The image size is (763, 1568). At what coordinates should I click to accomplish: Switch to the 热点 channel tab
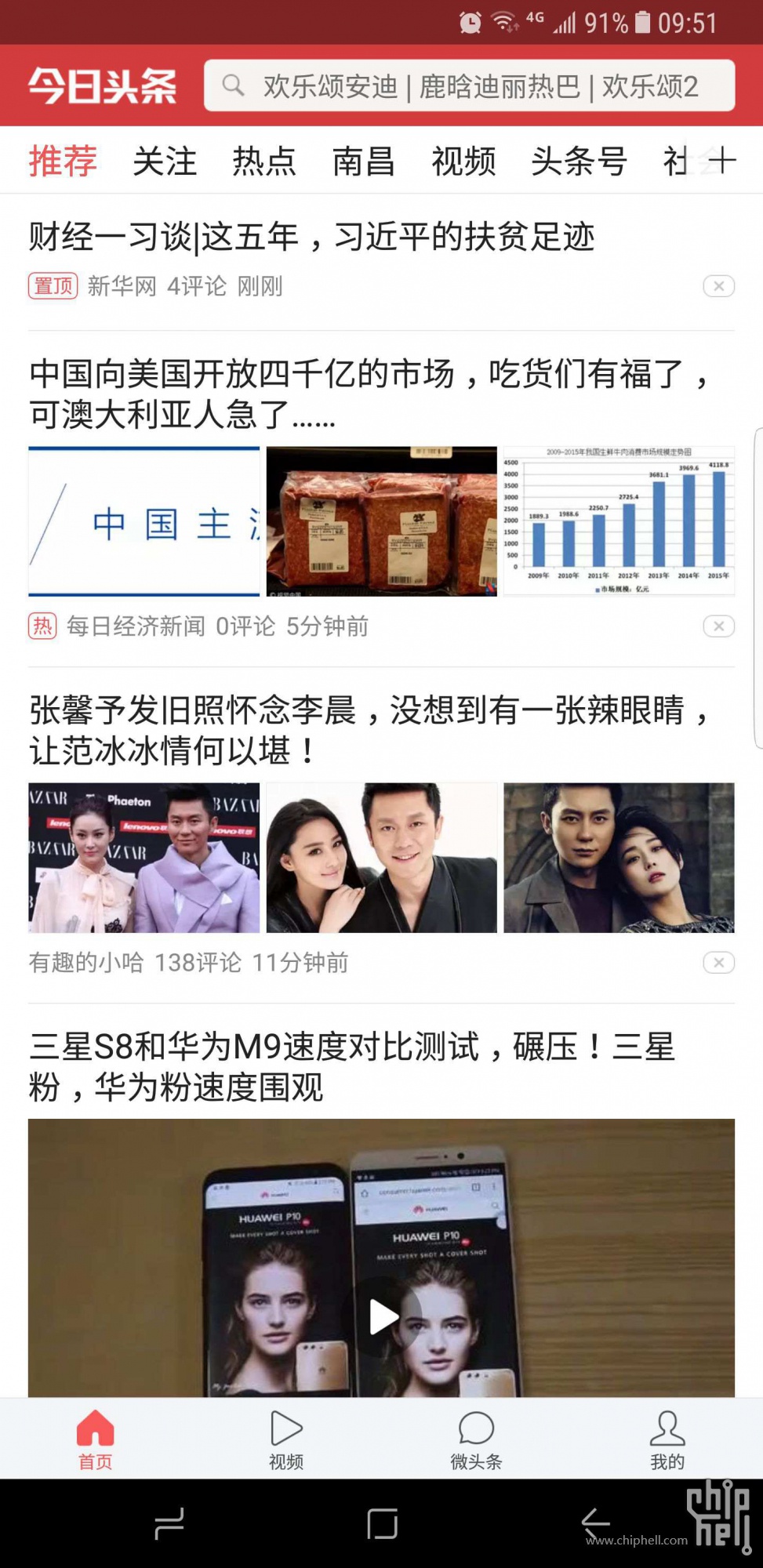pos(264,162)
